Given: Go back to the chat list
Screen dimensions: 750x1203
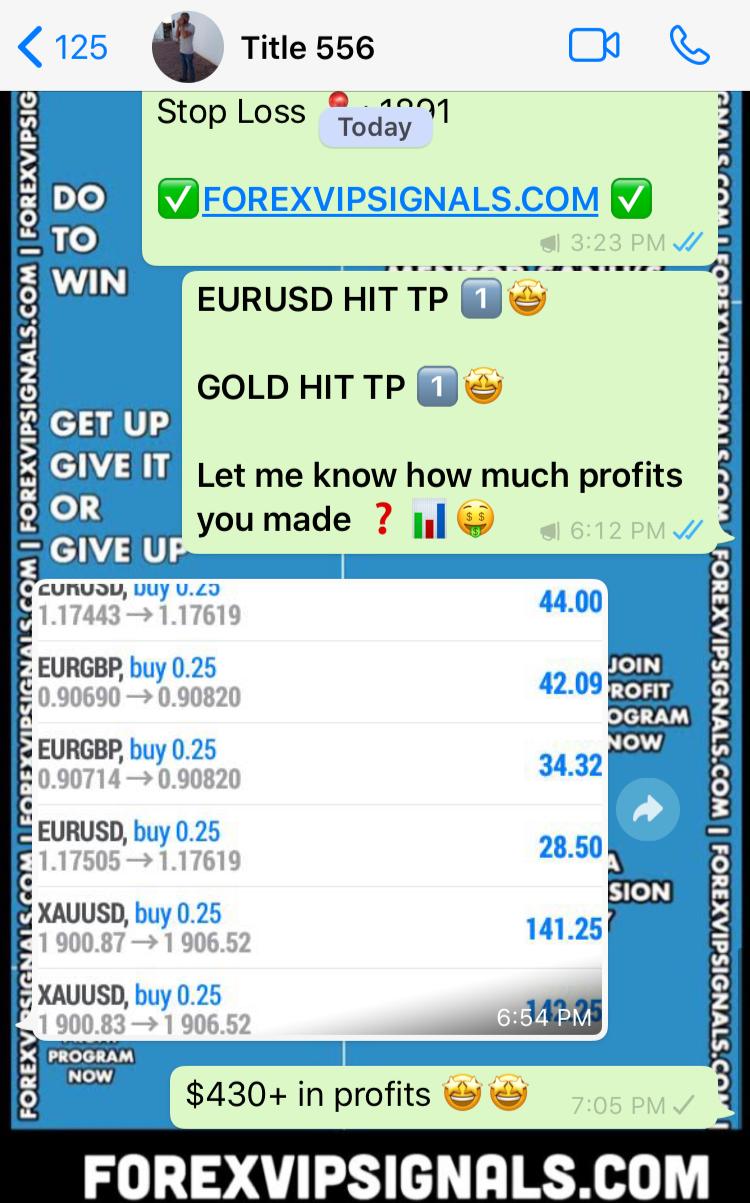Looking at the screenshot, I should click(x=62, y=47).
